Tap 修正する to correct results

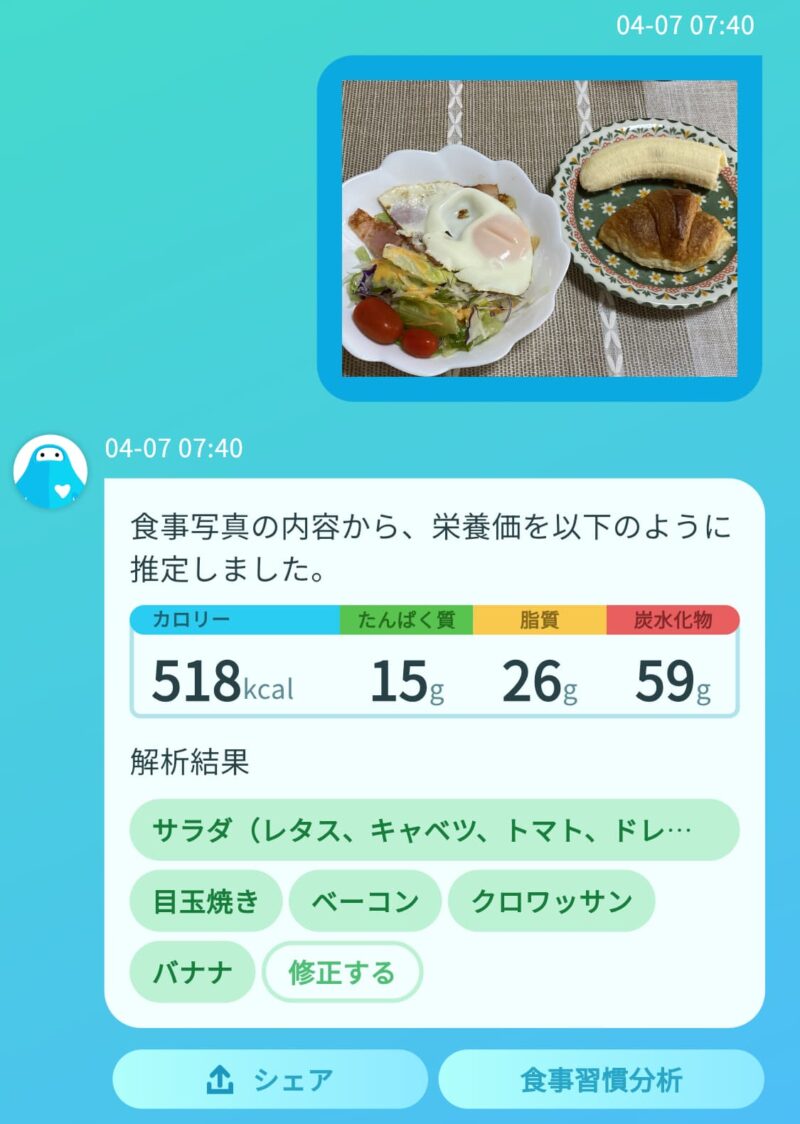pos(342,971)
